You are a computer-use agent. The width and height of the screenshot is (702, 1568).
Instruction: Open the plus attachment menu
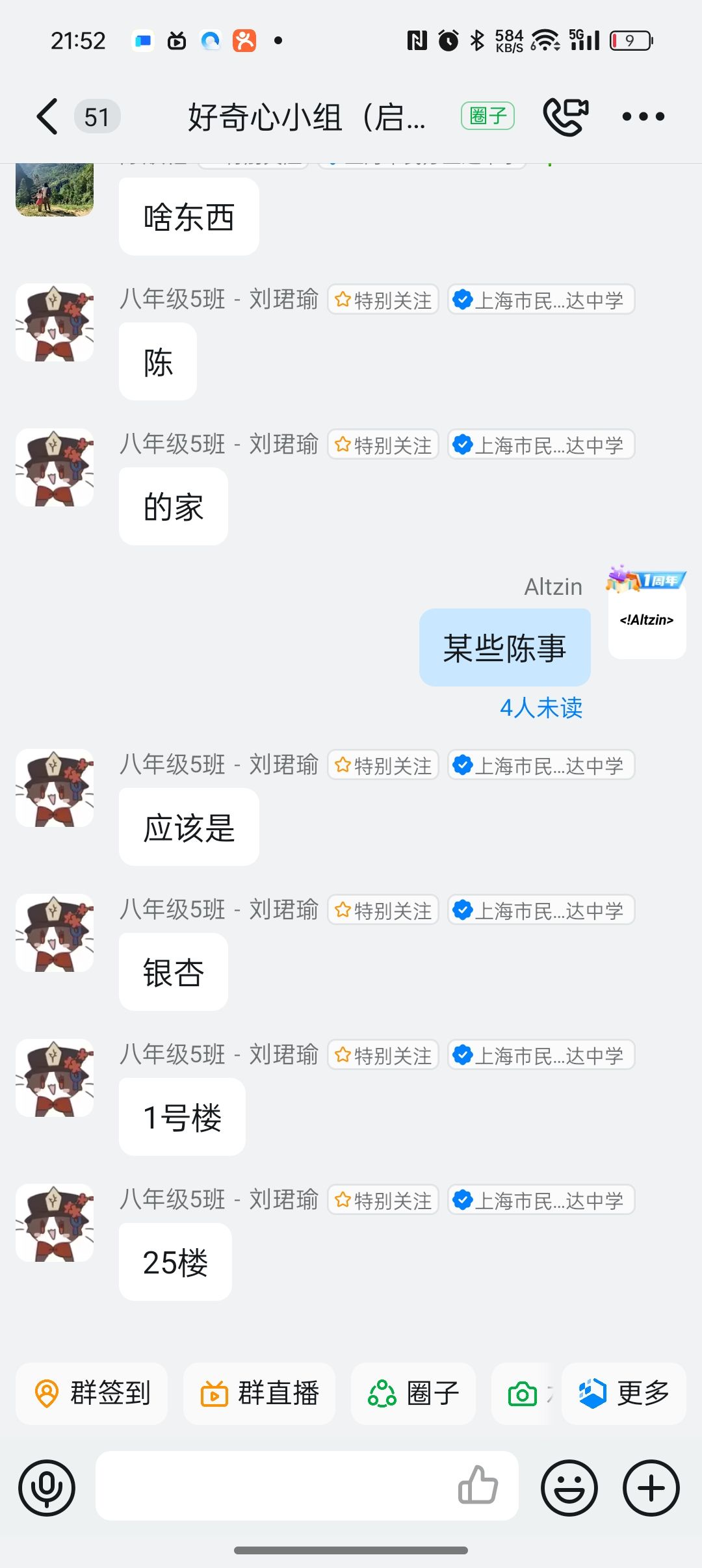[x=651, y=1487]
